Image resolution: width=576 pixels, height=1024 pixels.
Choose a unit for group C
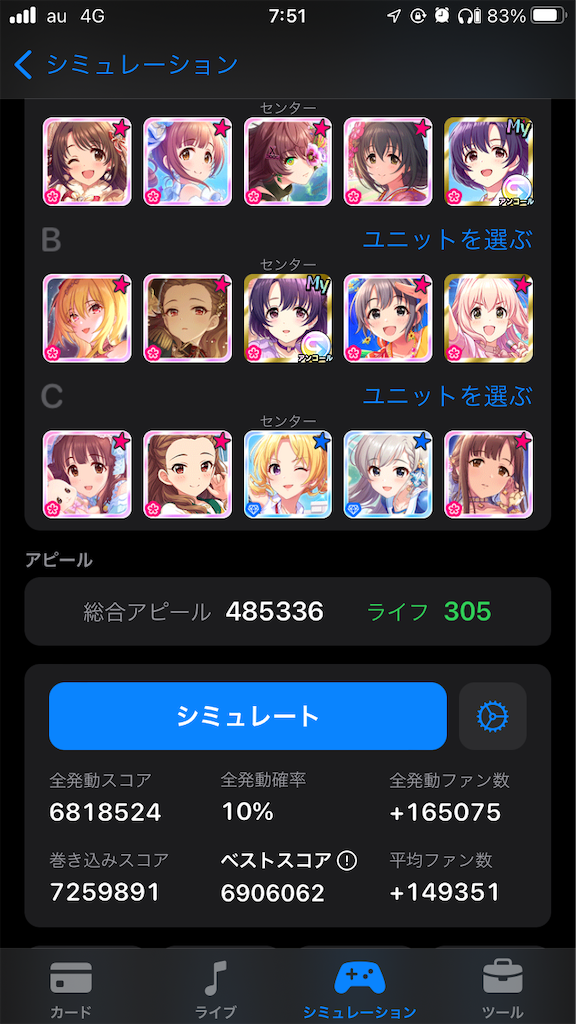pos(447,395)
